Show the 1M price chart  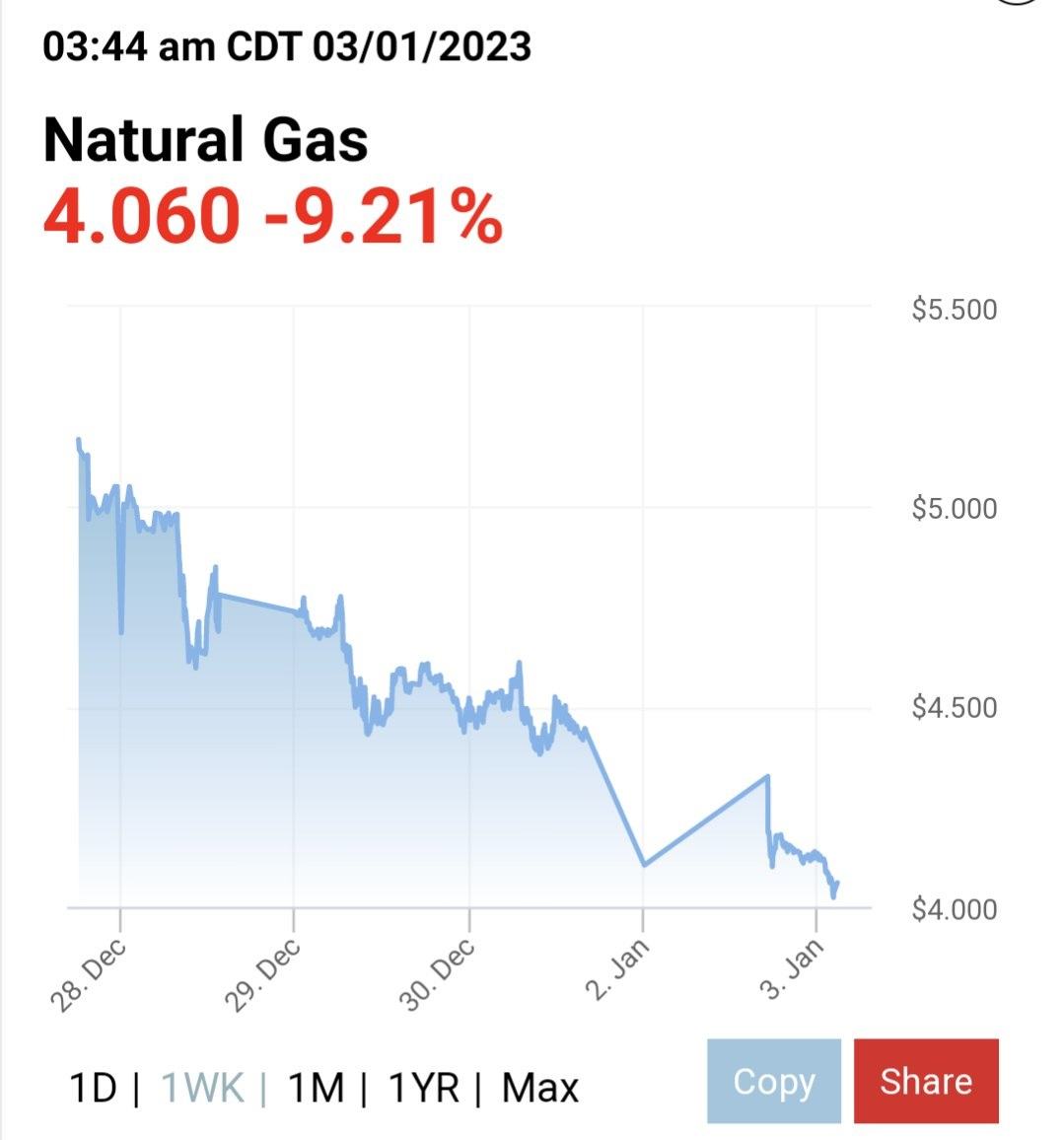316,1088
